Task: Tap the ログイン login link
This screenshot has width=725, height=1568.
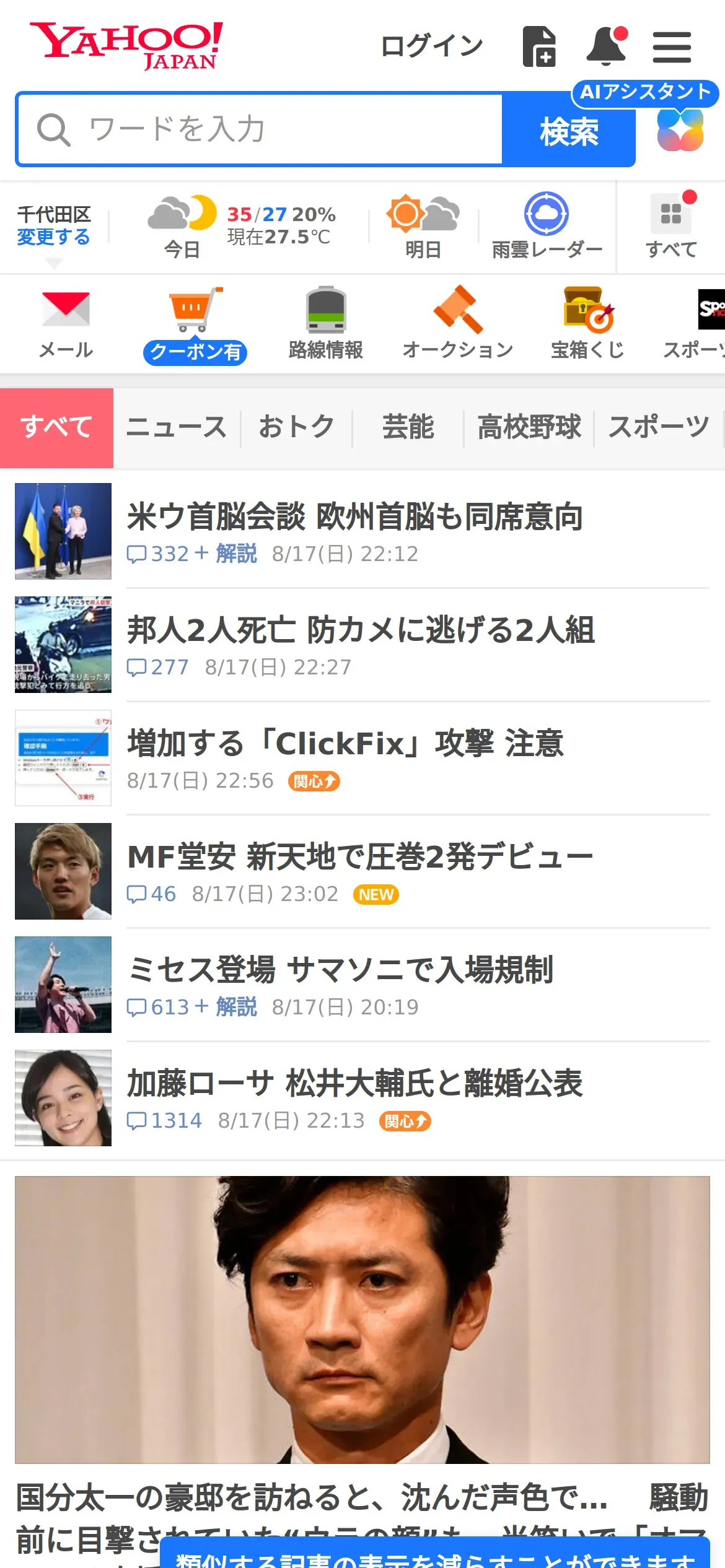Action: [431, 46]
